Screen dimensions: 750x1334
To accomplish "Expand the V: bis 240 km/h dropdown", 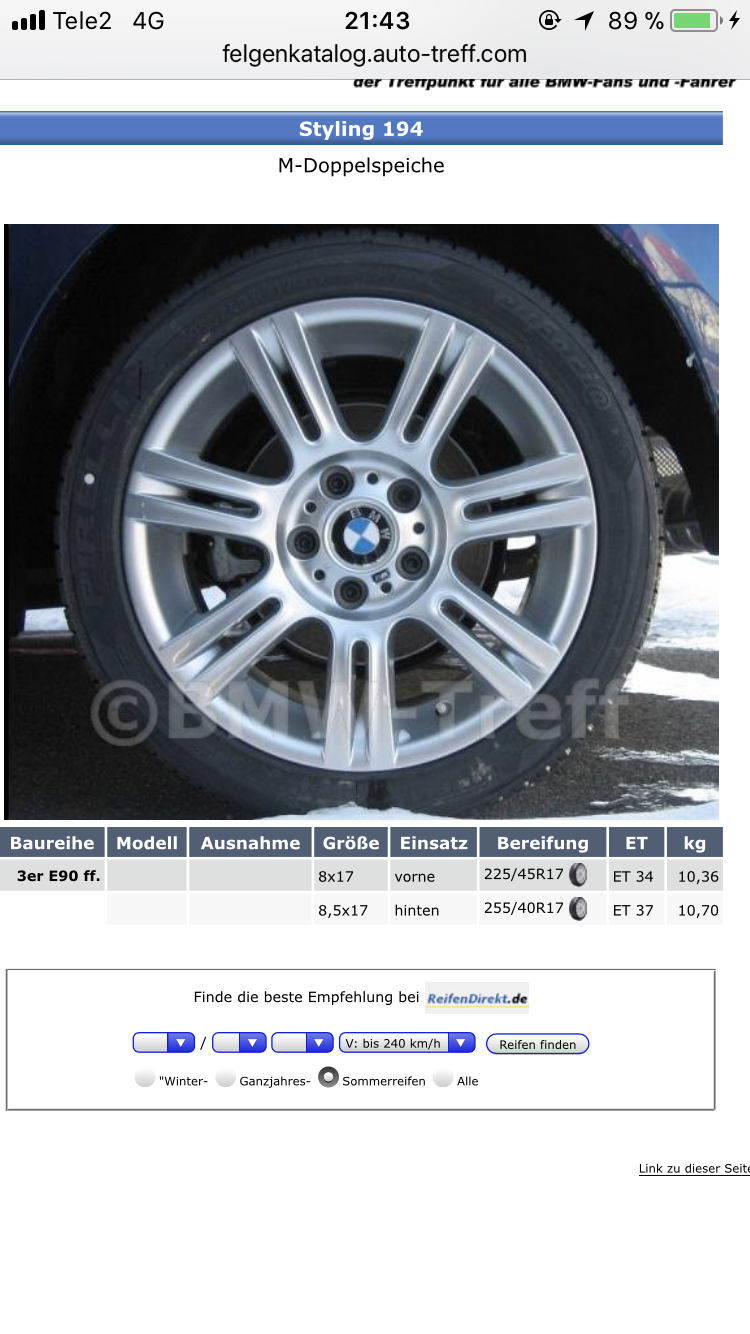I will pyautogui.click(x=407, y=1043).
